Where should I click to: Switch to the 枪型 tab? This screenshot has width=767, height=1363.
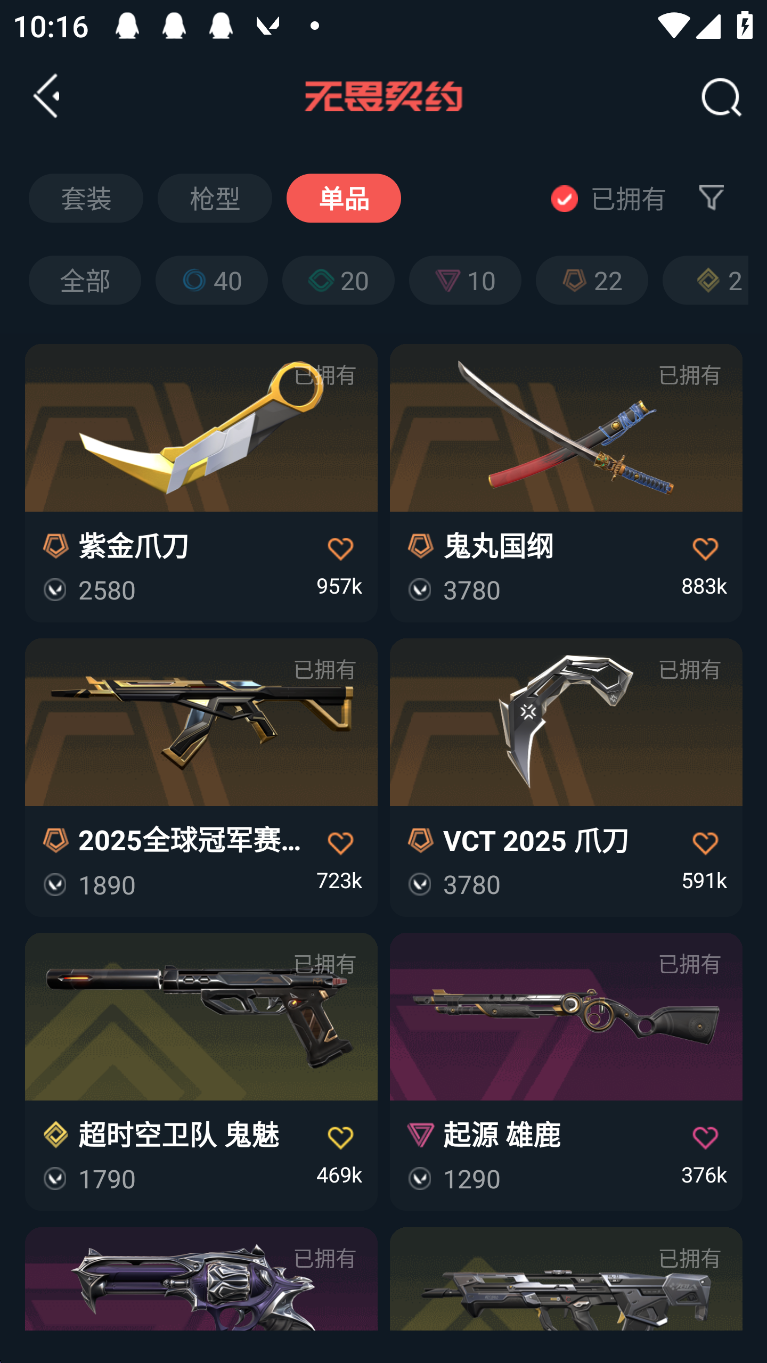click(214, 198)
